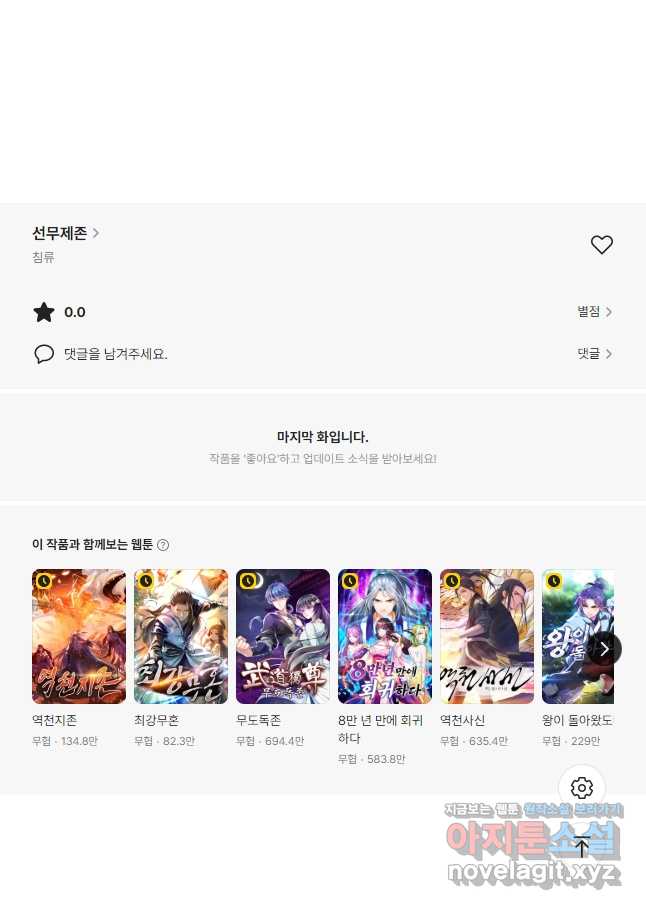Open the 무도독존 webtoon
The image size is (646, 910).
click(x=283, y=637)
